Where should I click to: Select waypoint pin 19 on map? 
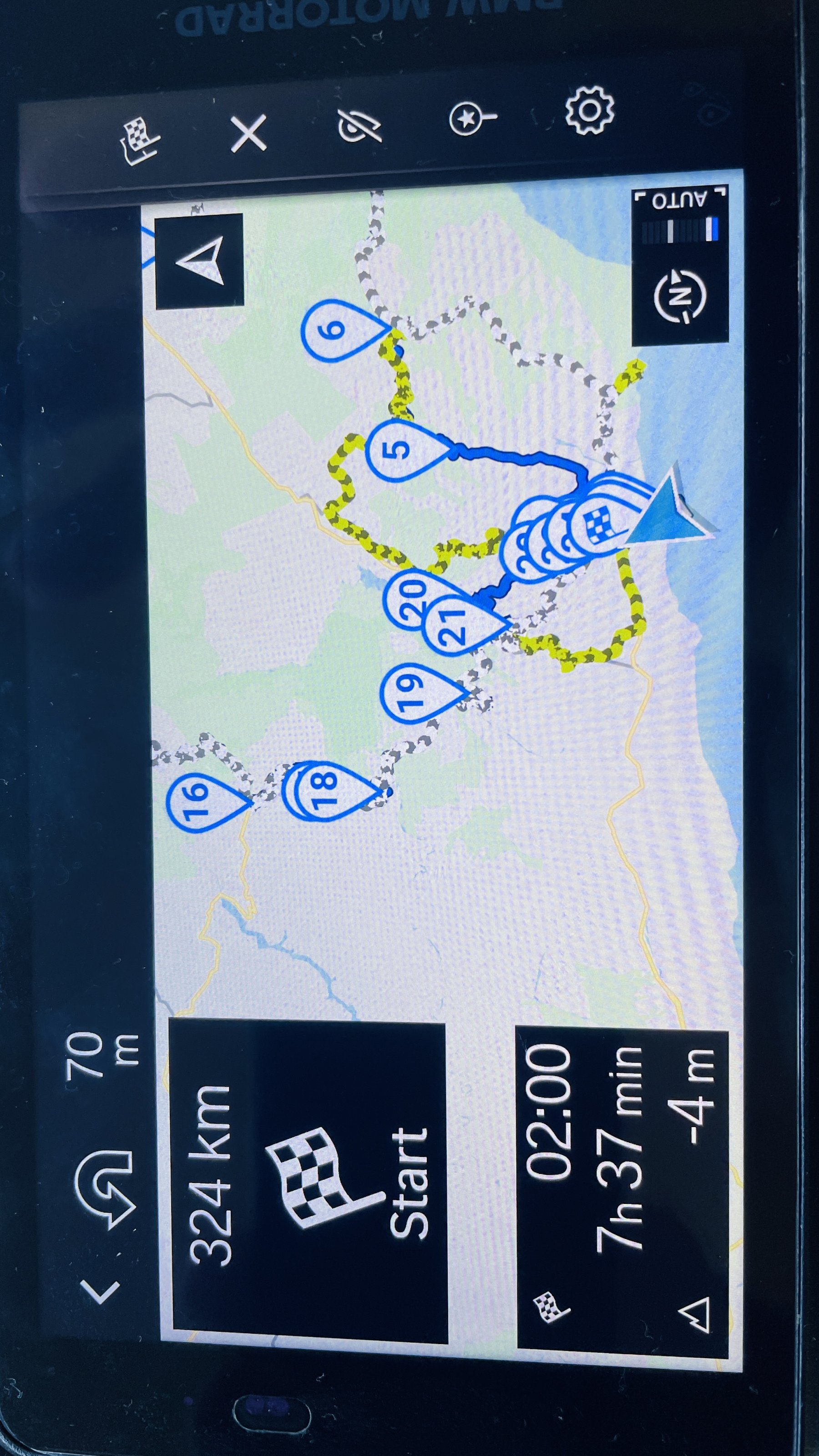click(x=424, y=694)
